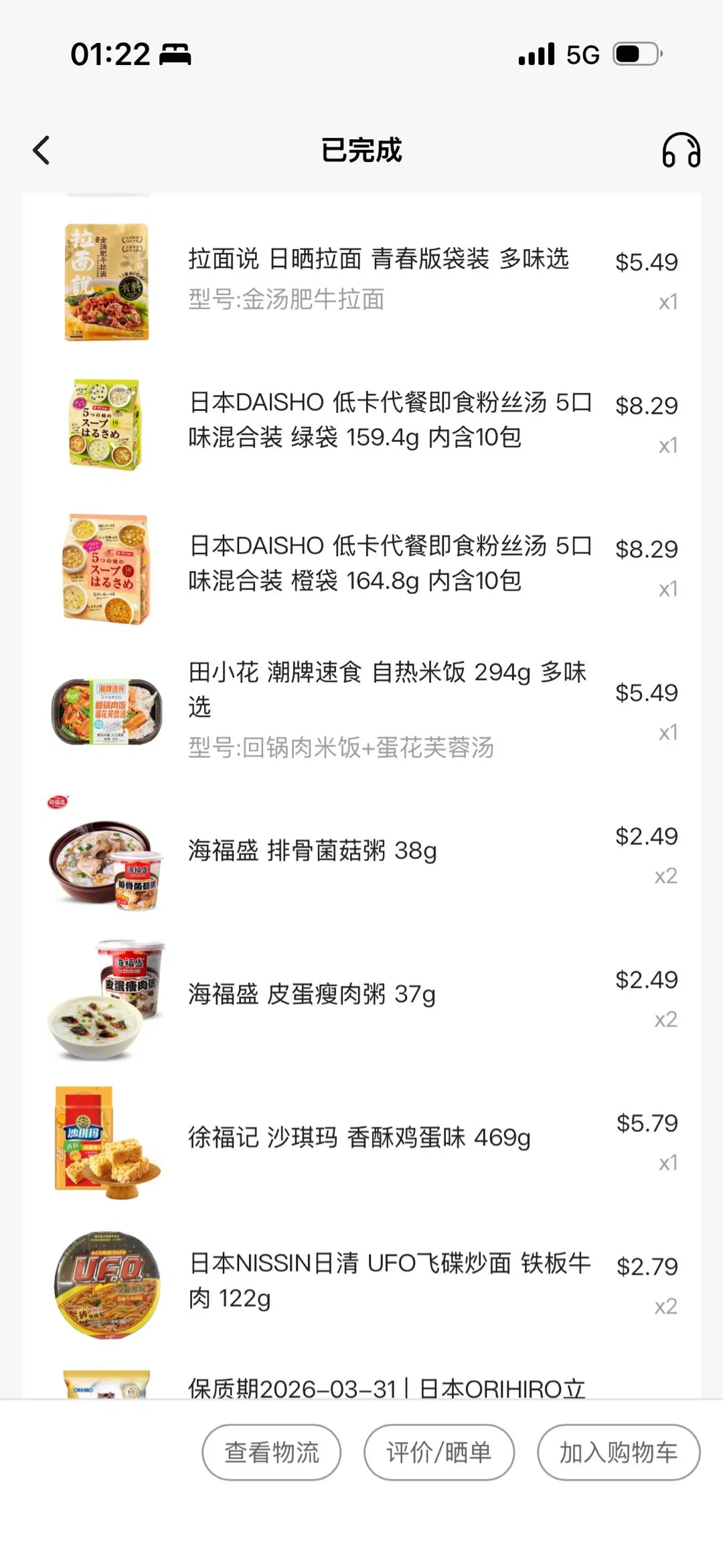Select the 海福盛 排骨菌菇粥 38g item
The image size is (723, 1568).
312,851
